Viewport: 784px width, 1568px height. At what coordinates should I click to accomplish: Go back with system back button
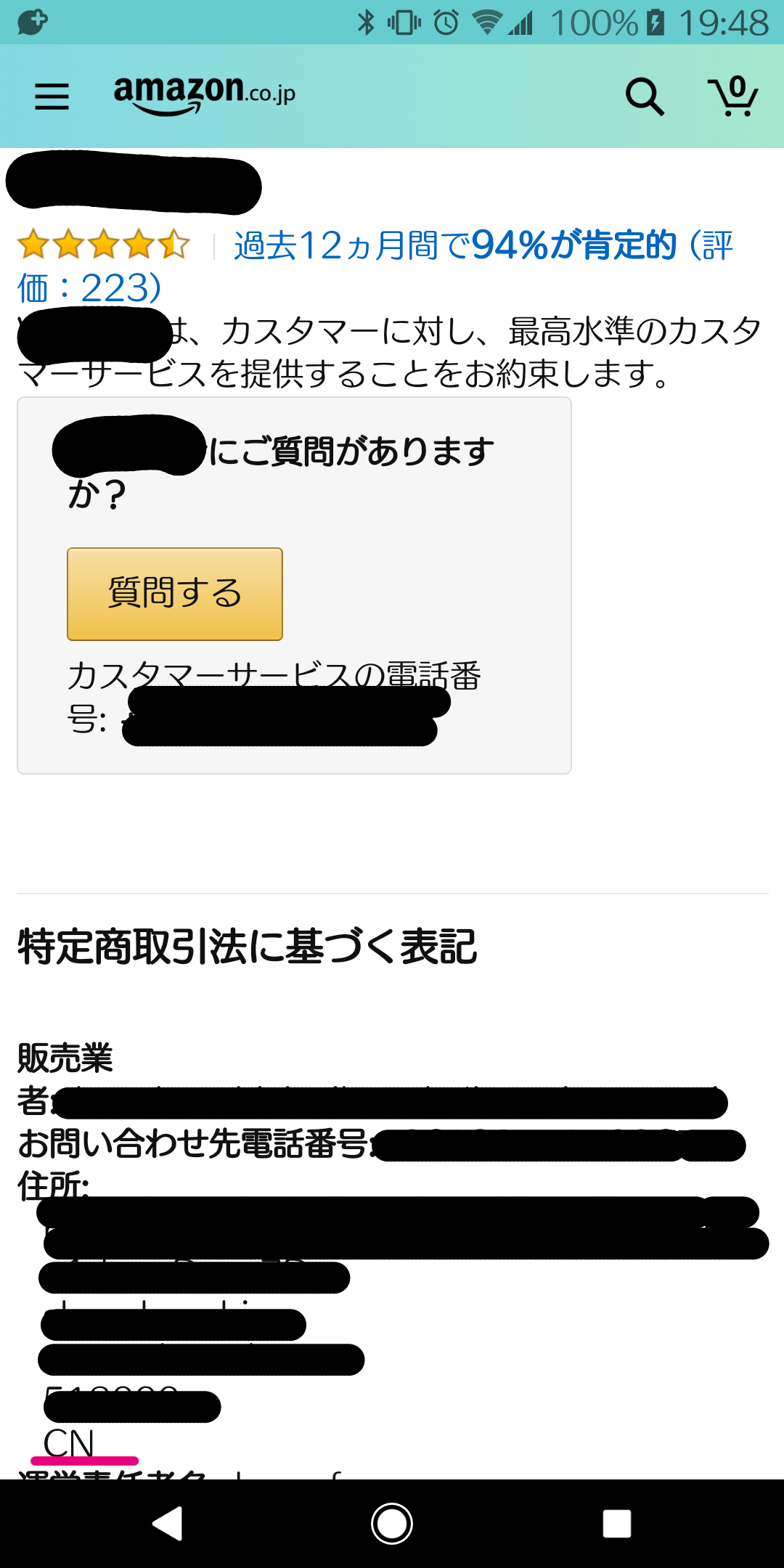pyautogui.click(x=168, y=1523)
